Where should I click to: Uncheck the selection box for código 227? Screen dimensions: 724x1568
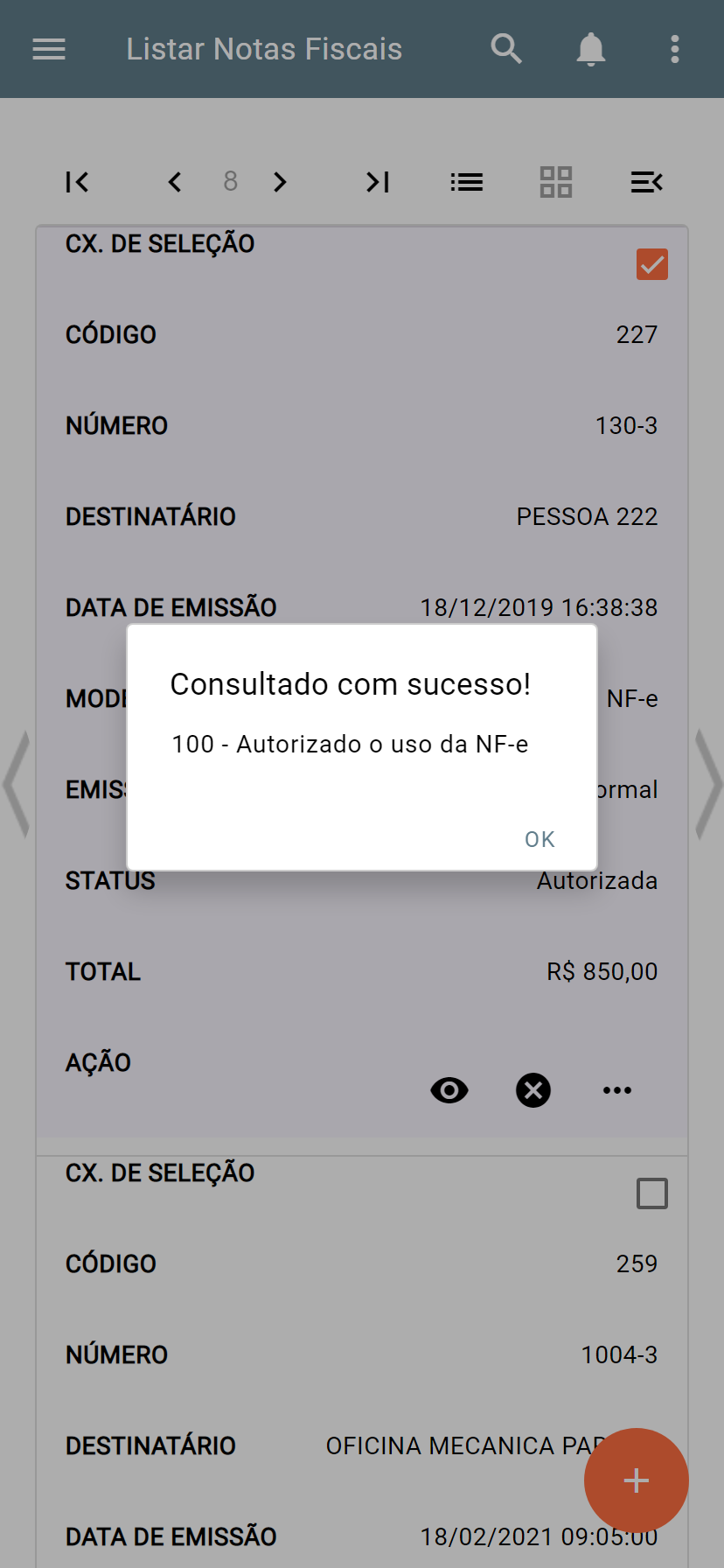point(651,263)
